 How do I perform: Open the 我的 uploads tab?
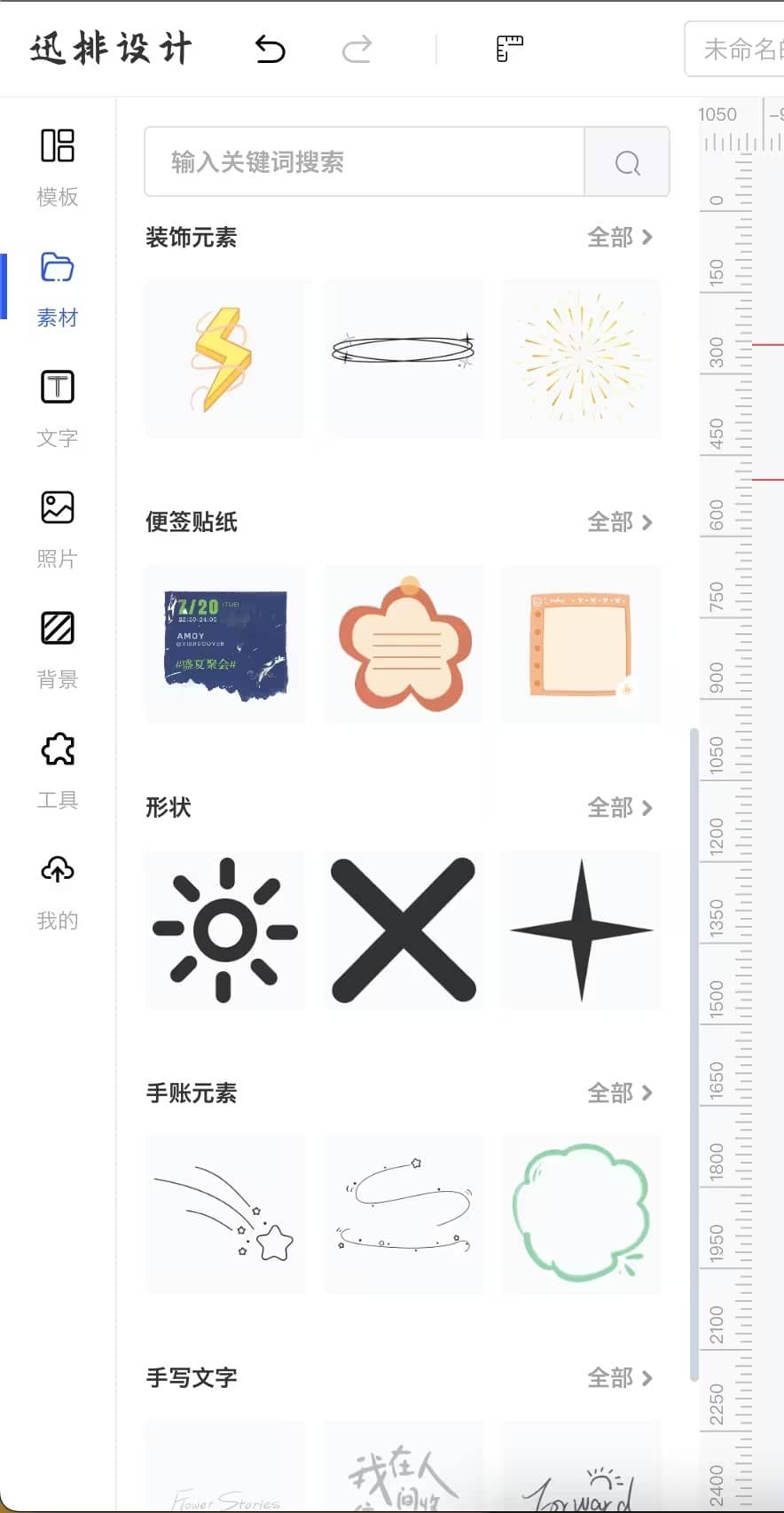point(58,890)
